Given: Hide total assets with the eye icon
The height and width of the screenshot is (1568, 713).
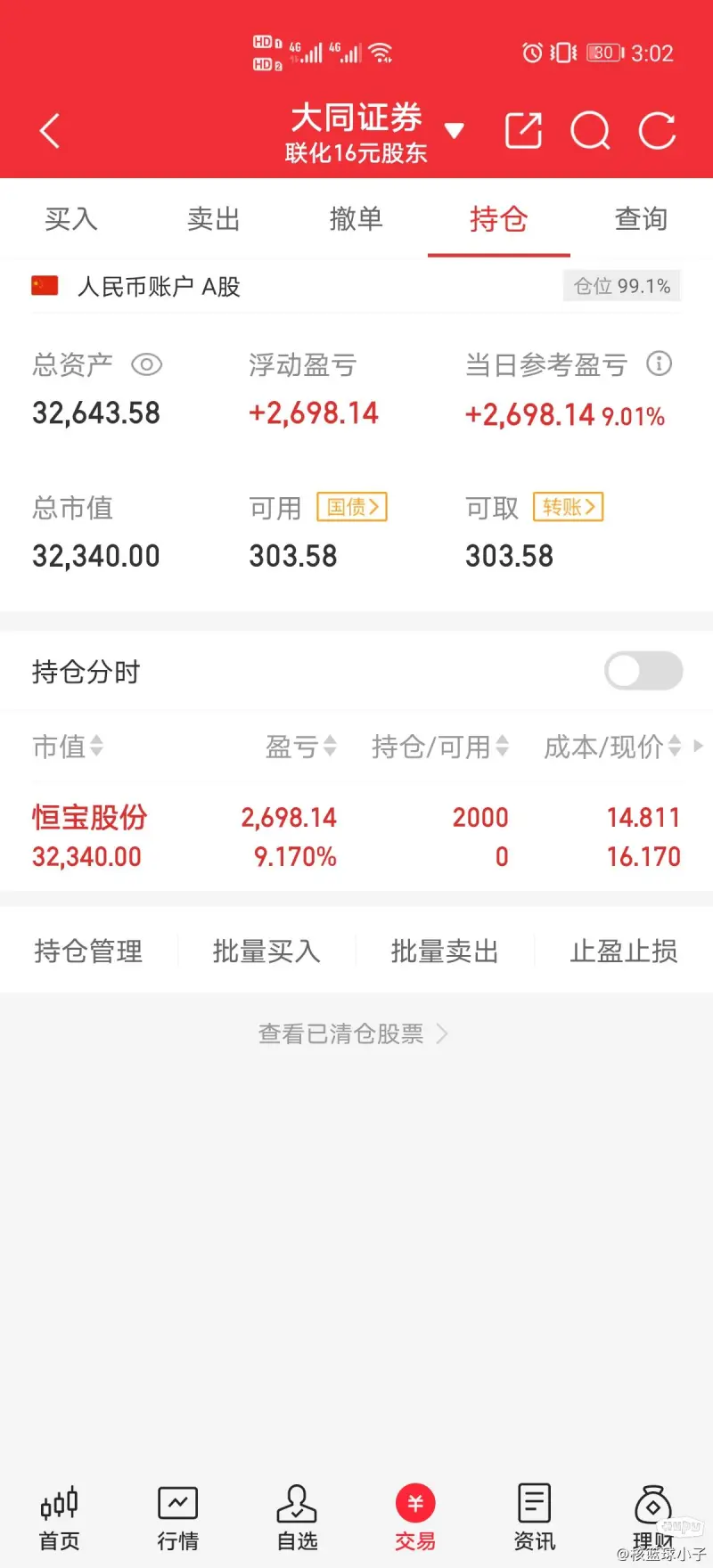Looking at the screenshot, I should pos(146,364).
